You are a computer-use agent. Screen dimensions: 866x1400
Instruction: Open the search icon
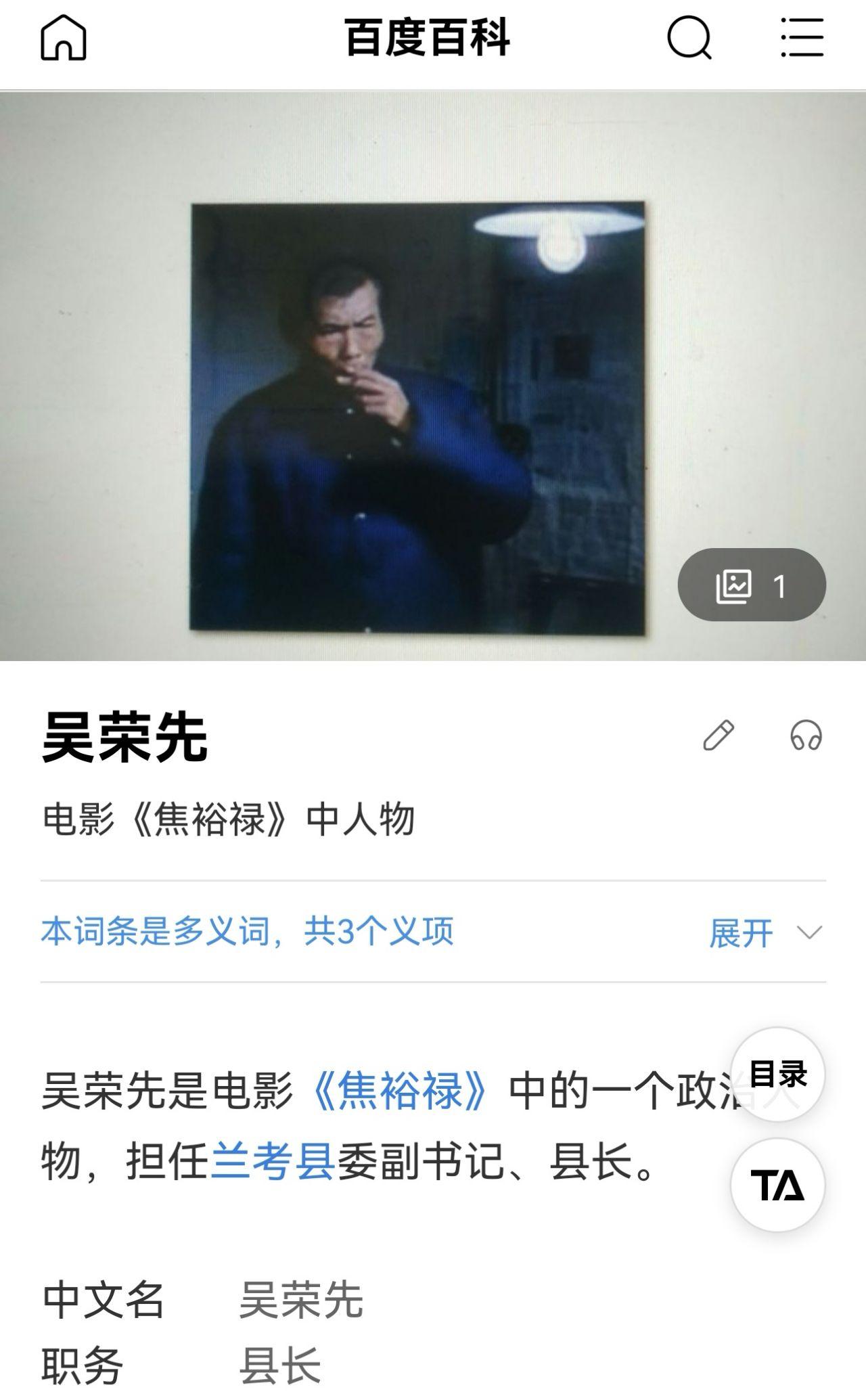click(689, 38)
